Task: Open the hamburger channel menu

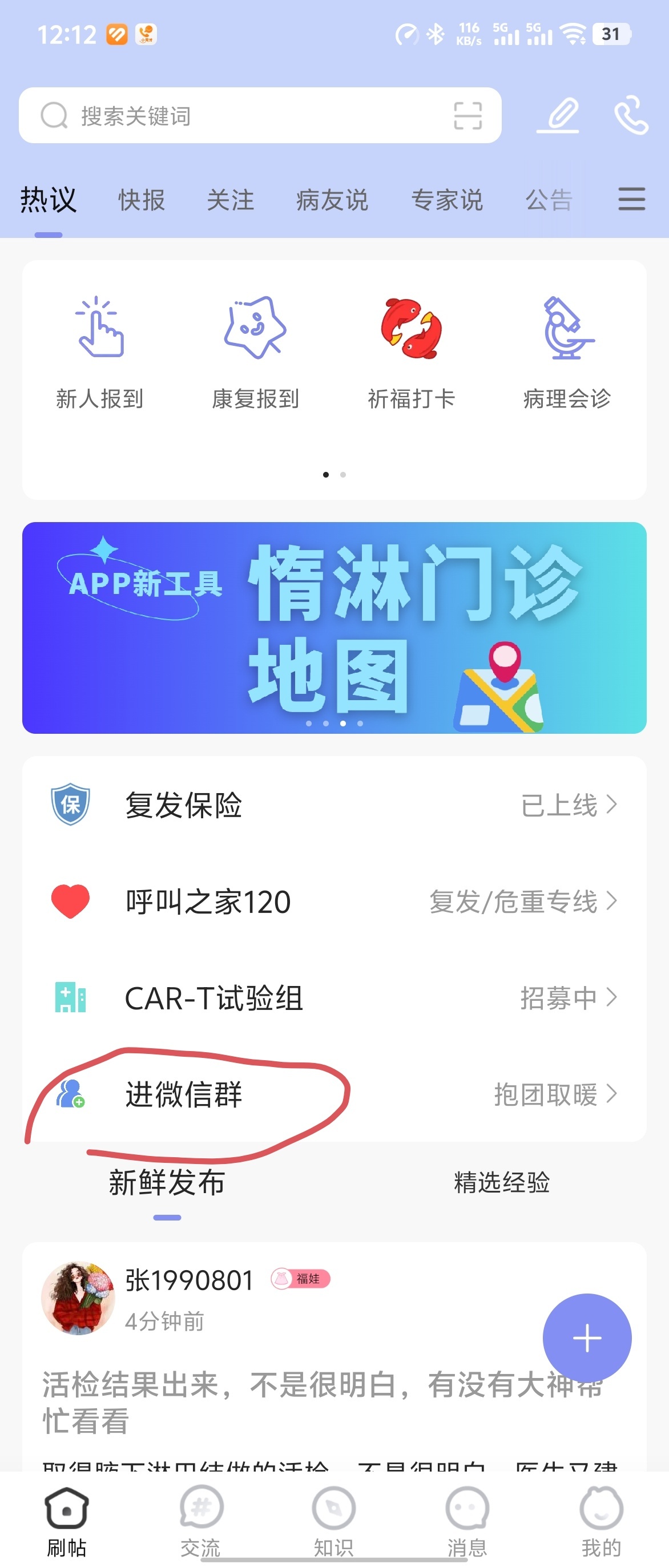Action: point(631,199)
